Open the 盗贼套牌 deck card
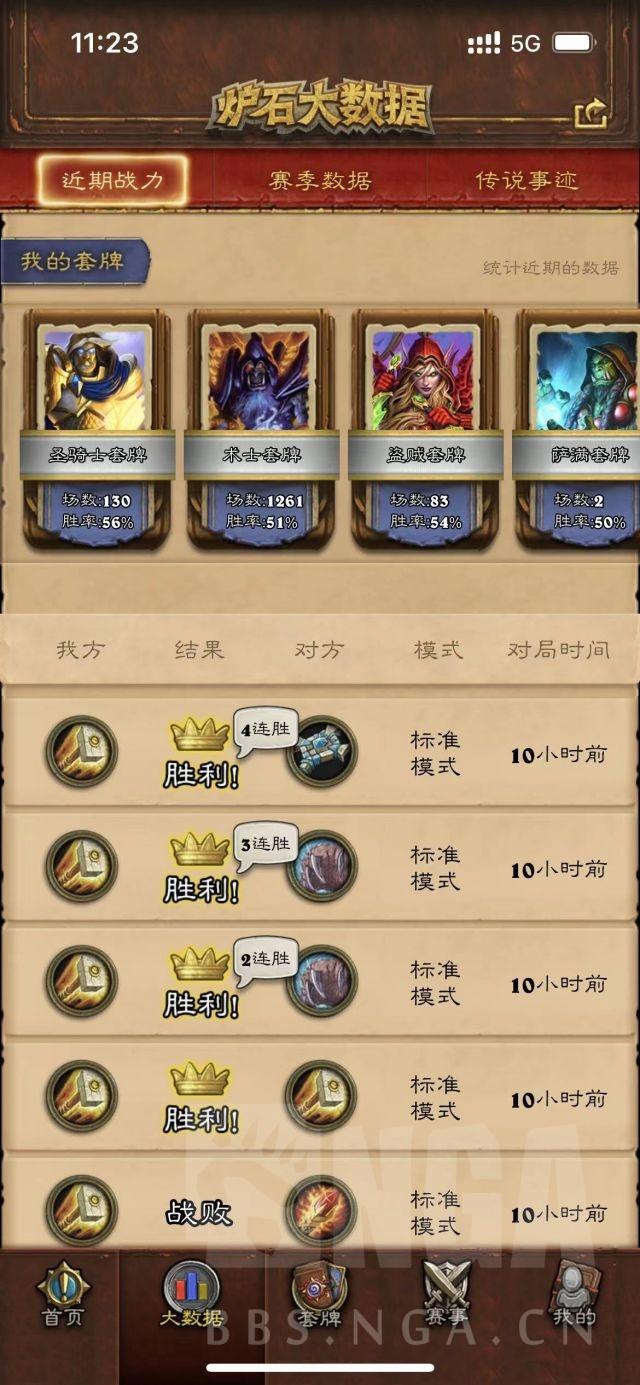Image resolution: width=640 pixels, height=1385 pixels. click(425, 430)
